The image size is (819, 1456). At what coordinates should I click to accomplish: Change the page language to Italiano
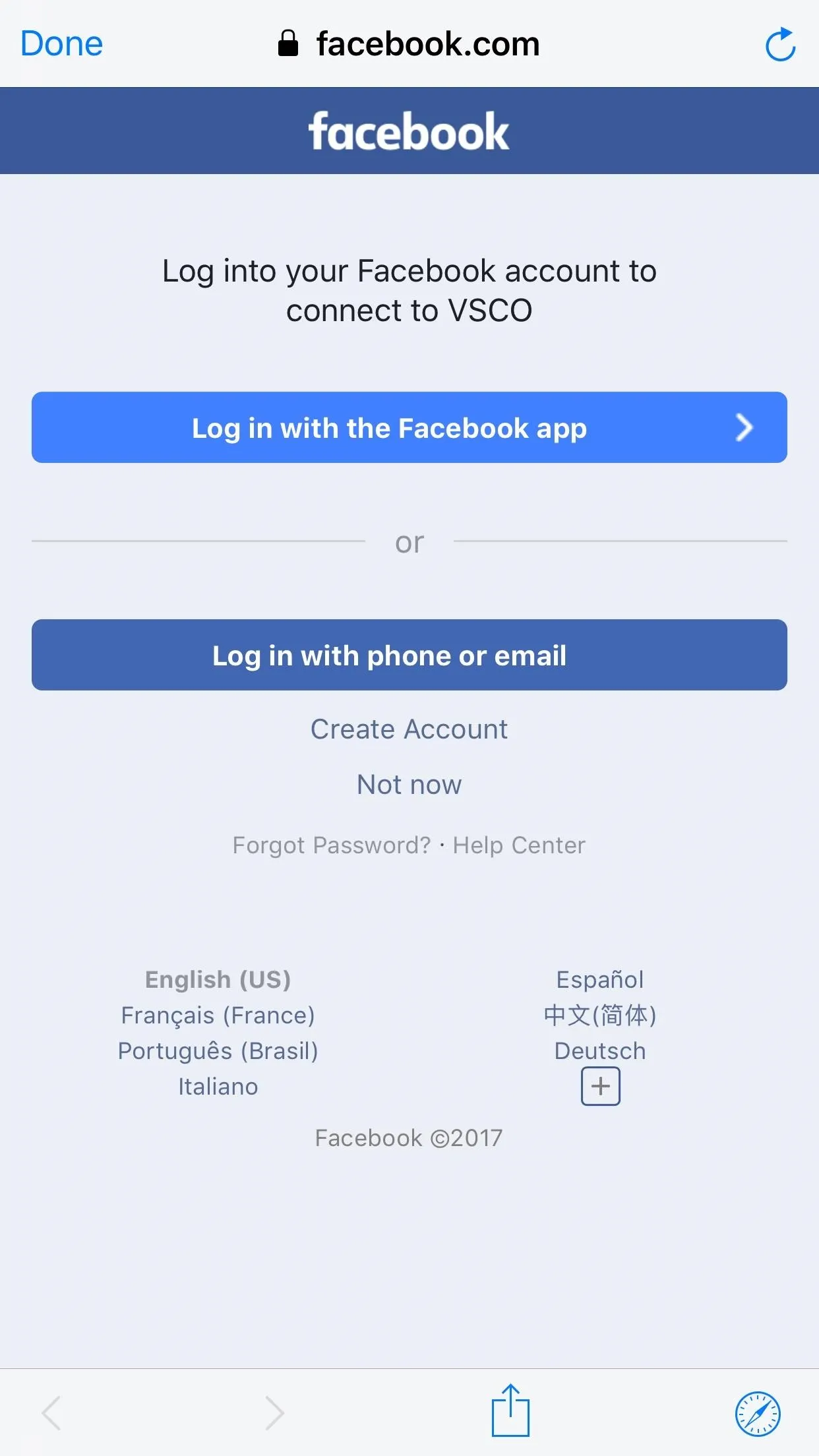click(x=218, y=1087)
